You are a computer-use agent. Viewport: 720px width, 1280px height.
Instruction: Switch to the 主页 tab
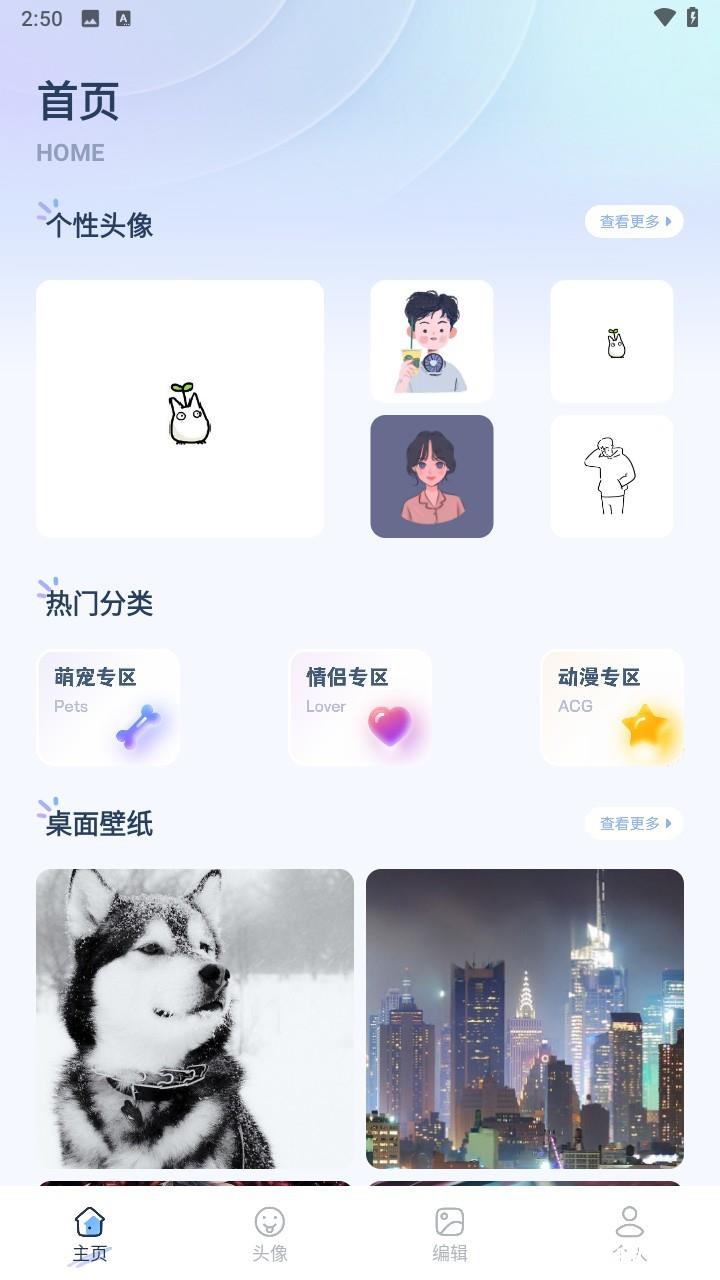(90, 1234)
